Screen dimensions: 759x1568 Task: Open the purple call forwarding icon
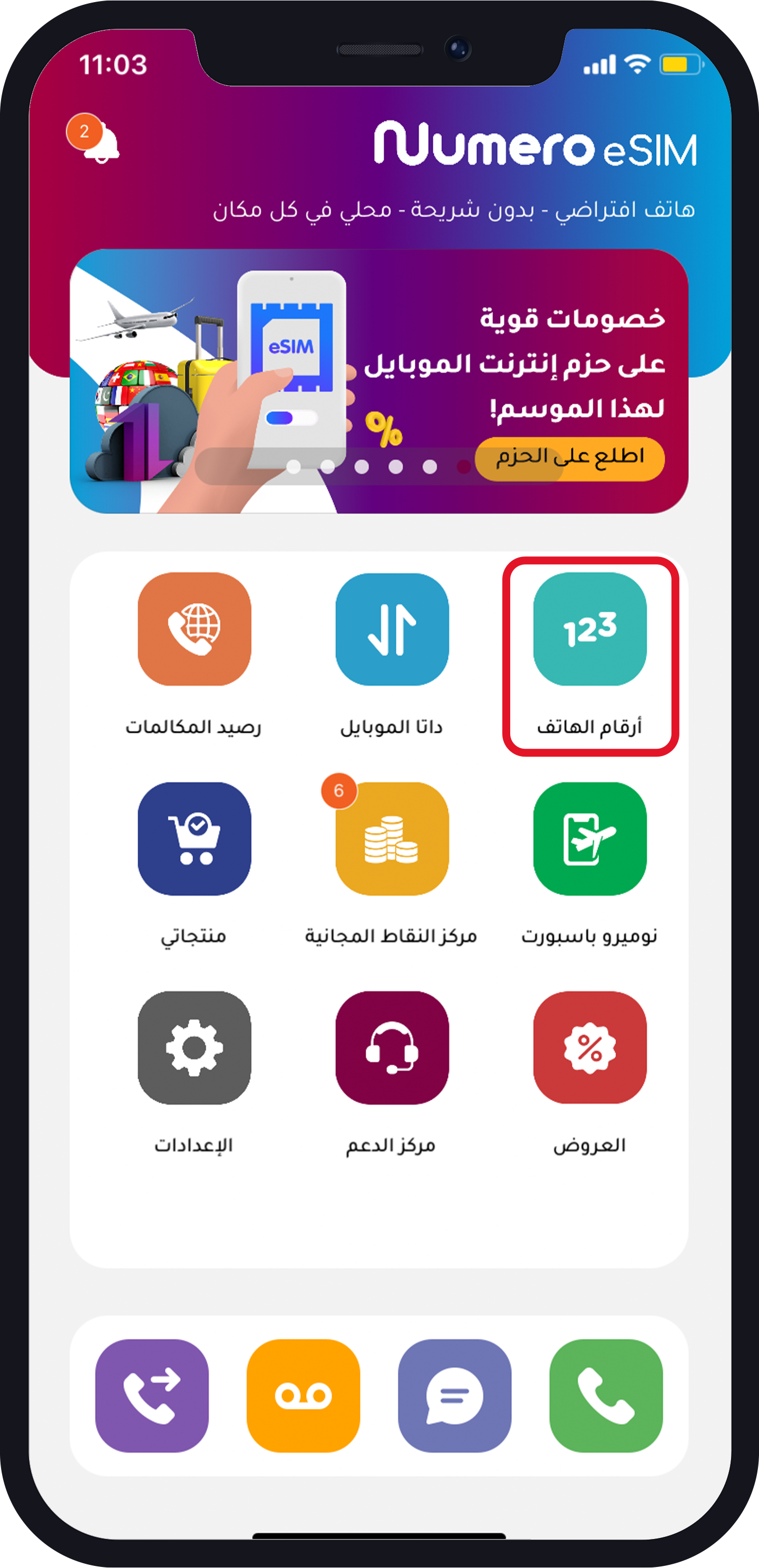click(x=152, y=1396)
